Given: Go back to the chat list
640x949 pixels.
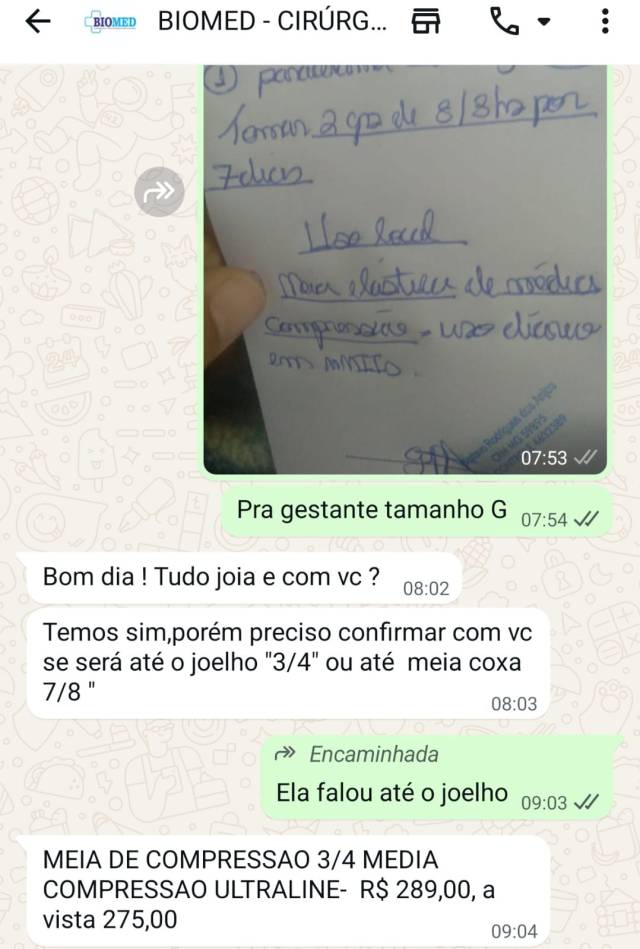Looking at the screenshot, I should [x=37, y=21].
